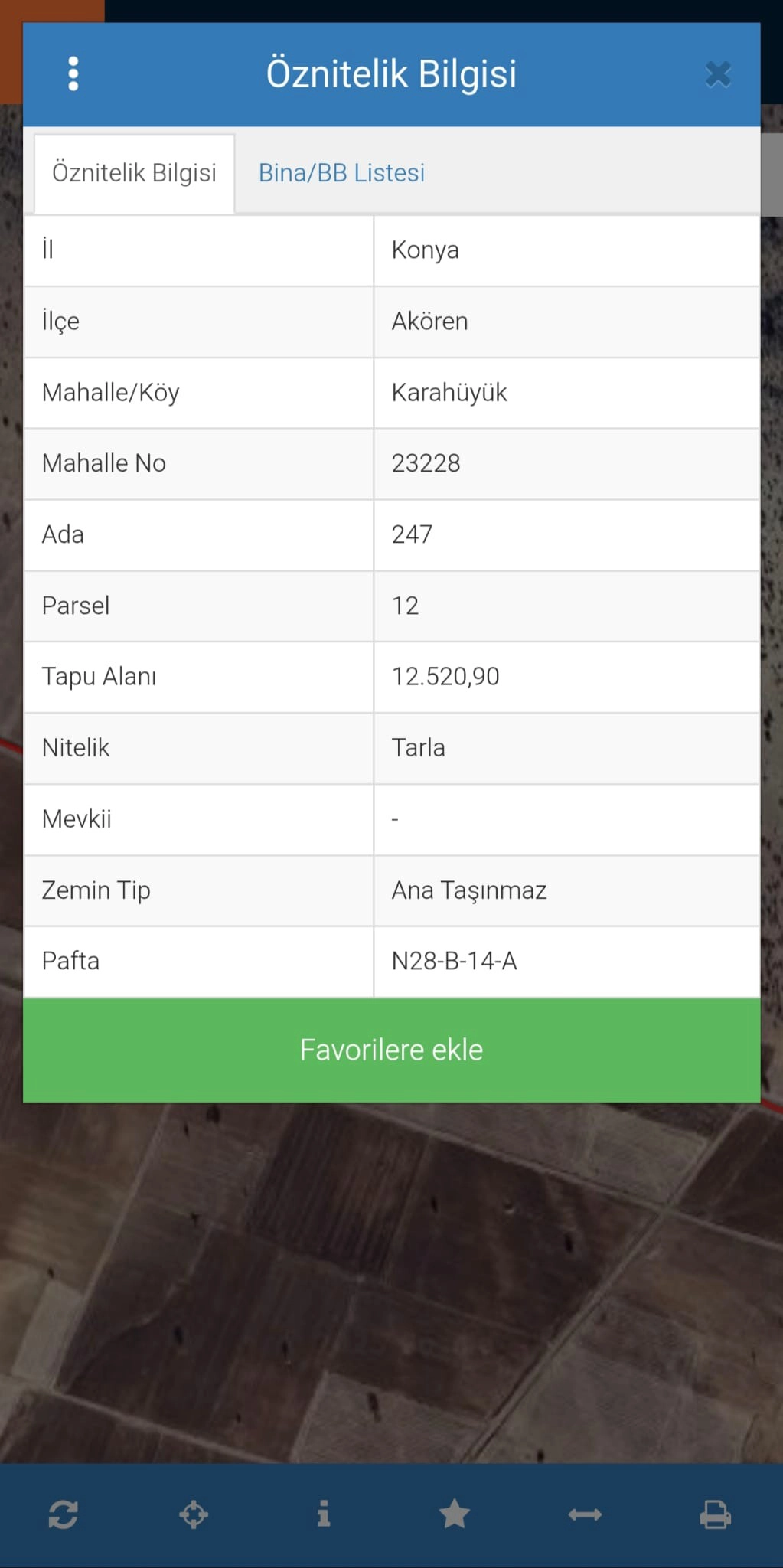
Task: Select the Öznitelik Bilgisi tab
Action: [134, 173]
